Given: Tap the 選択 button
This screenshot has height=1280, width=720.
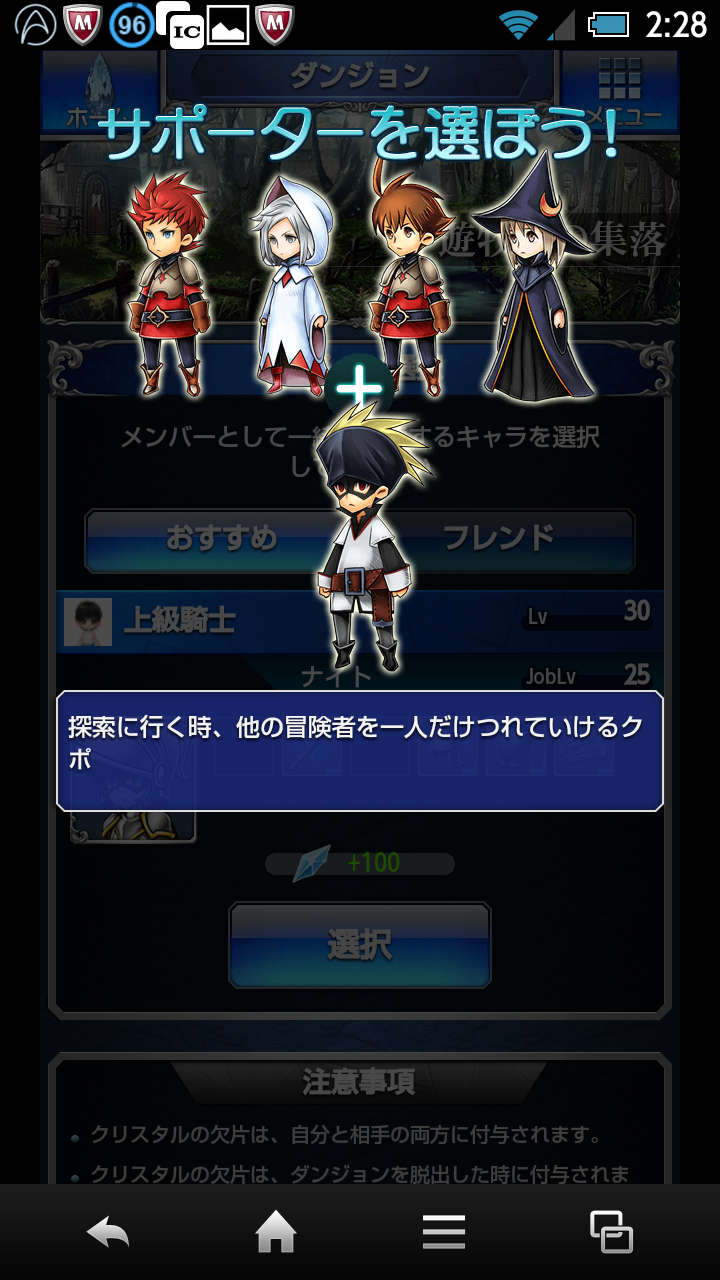Looking at the screenshot, I should pos(360,945).
